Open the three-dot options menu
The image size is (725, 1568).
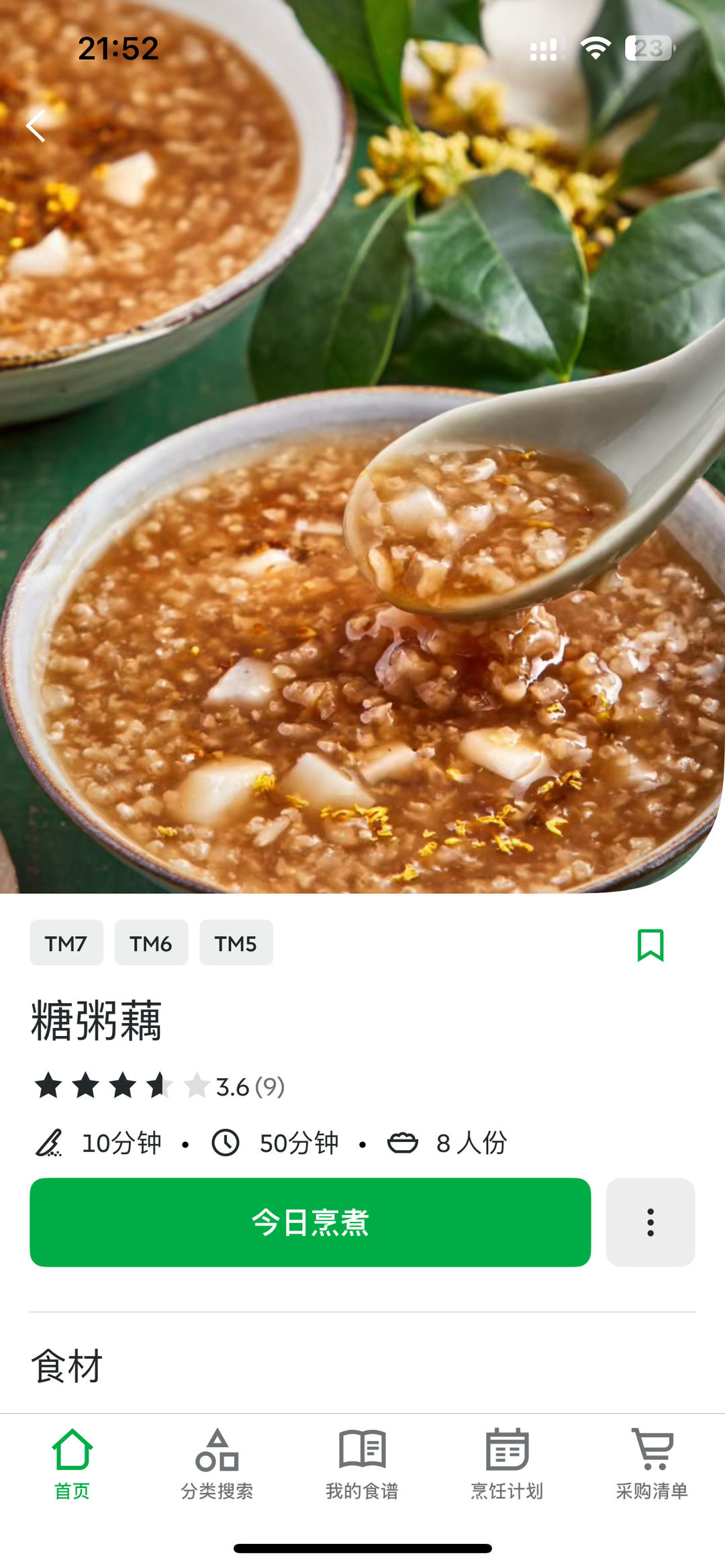pyautogui.click(x=650, y=1222)
